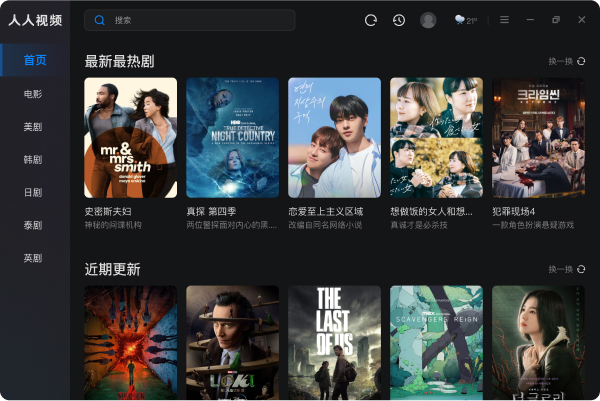Open the 犯罪现场4 card
Viewport: 600px width, 401px height.
[538, 138]
